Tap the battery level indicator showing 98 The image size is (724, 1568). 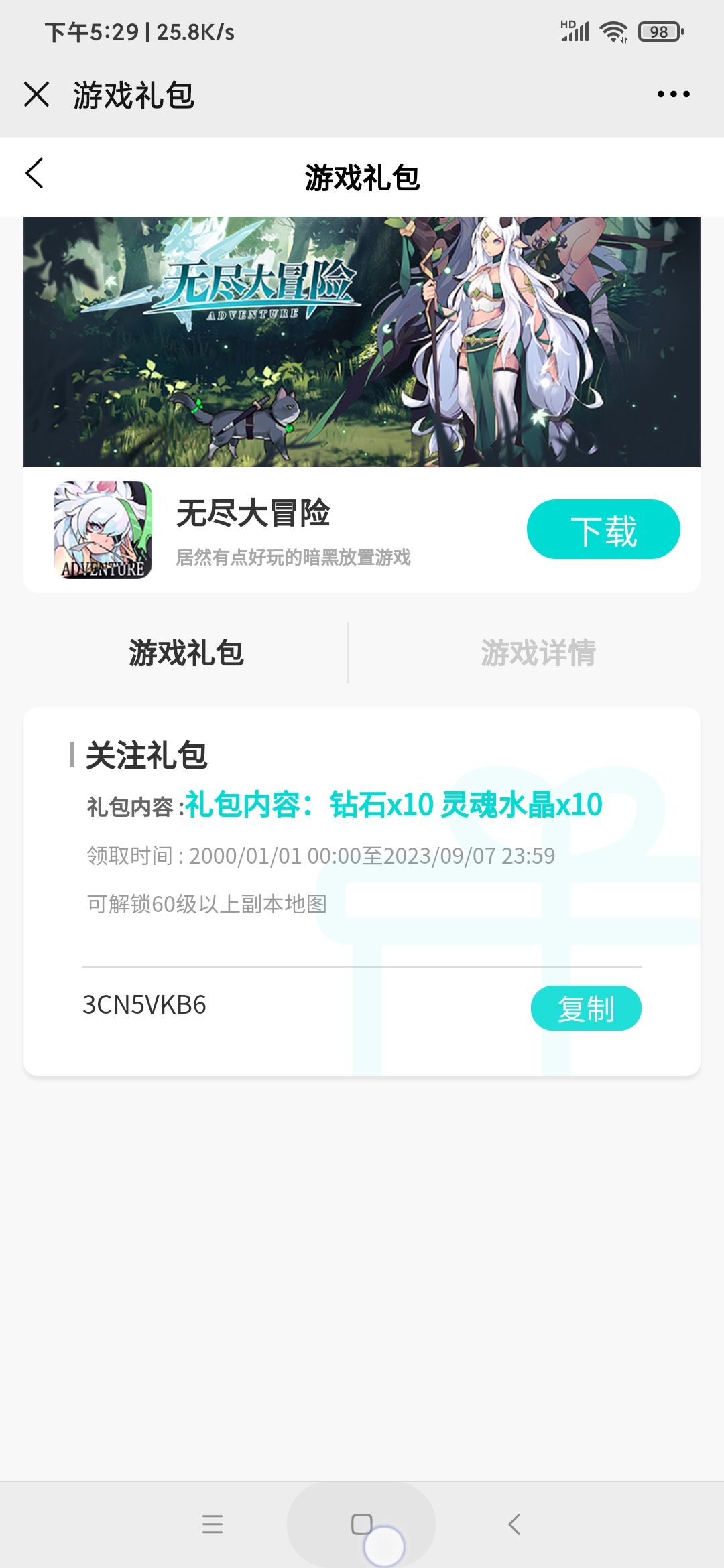click(x=660, y=29)
